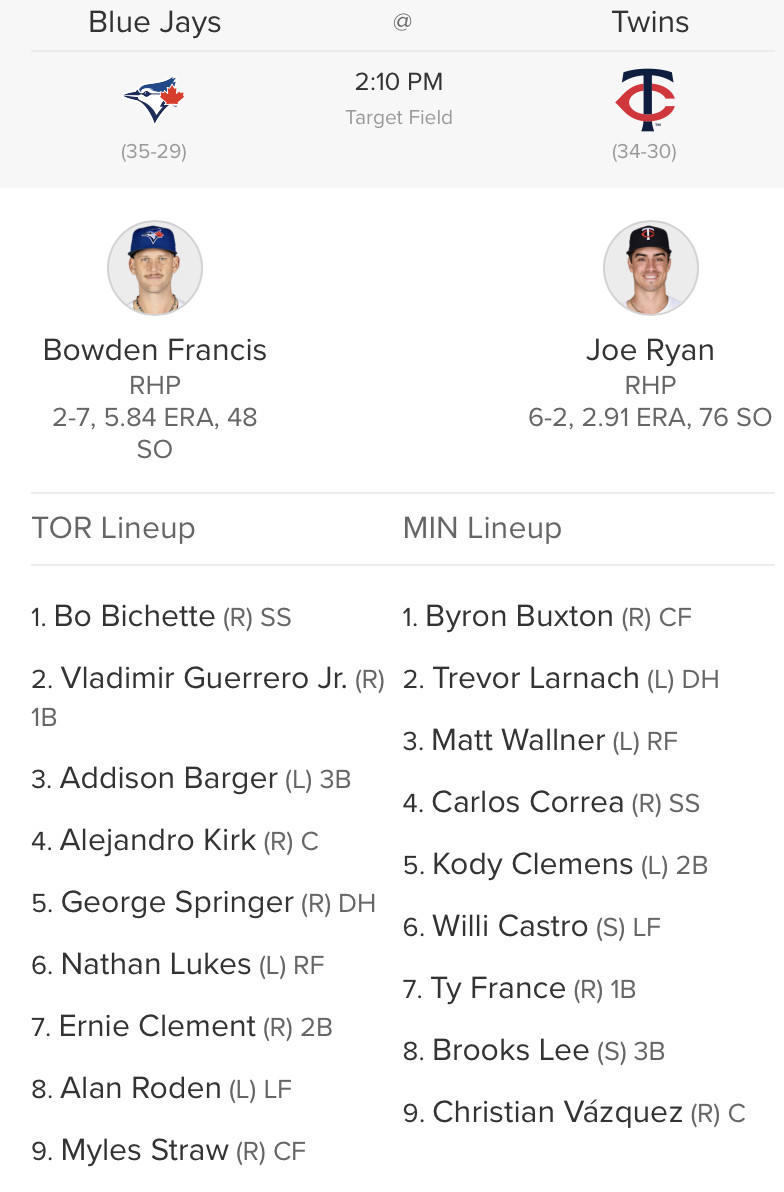Open Byron Buxton's player page
Image resolution: width=784 pixels, height=1192 pixels.
[x=519, y=616]
